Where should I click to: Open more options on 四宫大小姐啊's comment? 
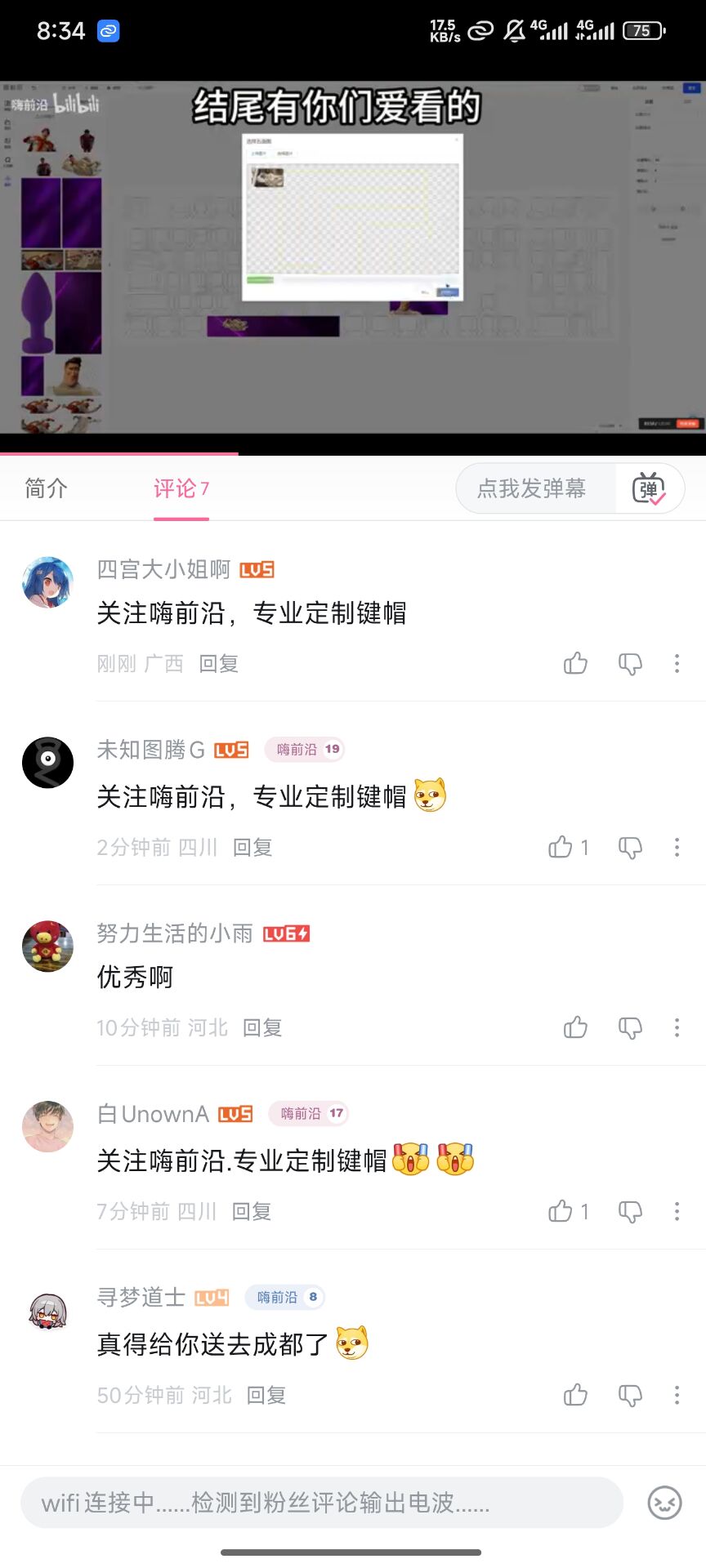pyautogui.click(x=677, y=663)
